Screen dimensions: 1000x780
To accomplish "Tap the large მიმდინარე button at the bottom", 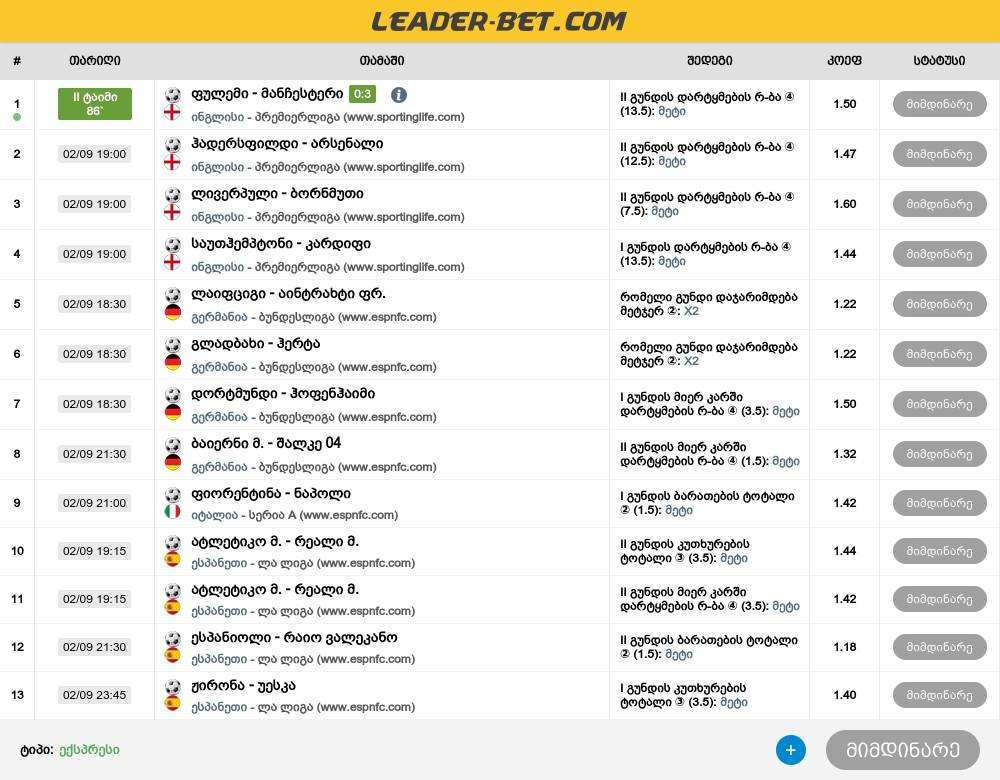I will tap(902, 750).
